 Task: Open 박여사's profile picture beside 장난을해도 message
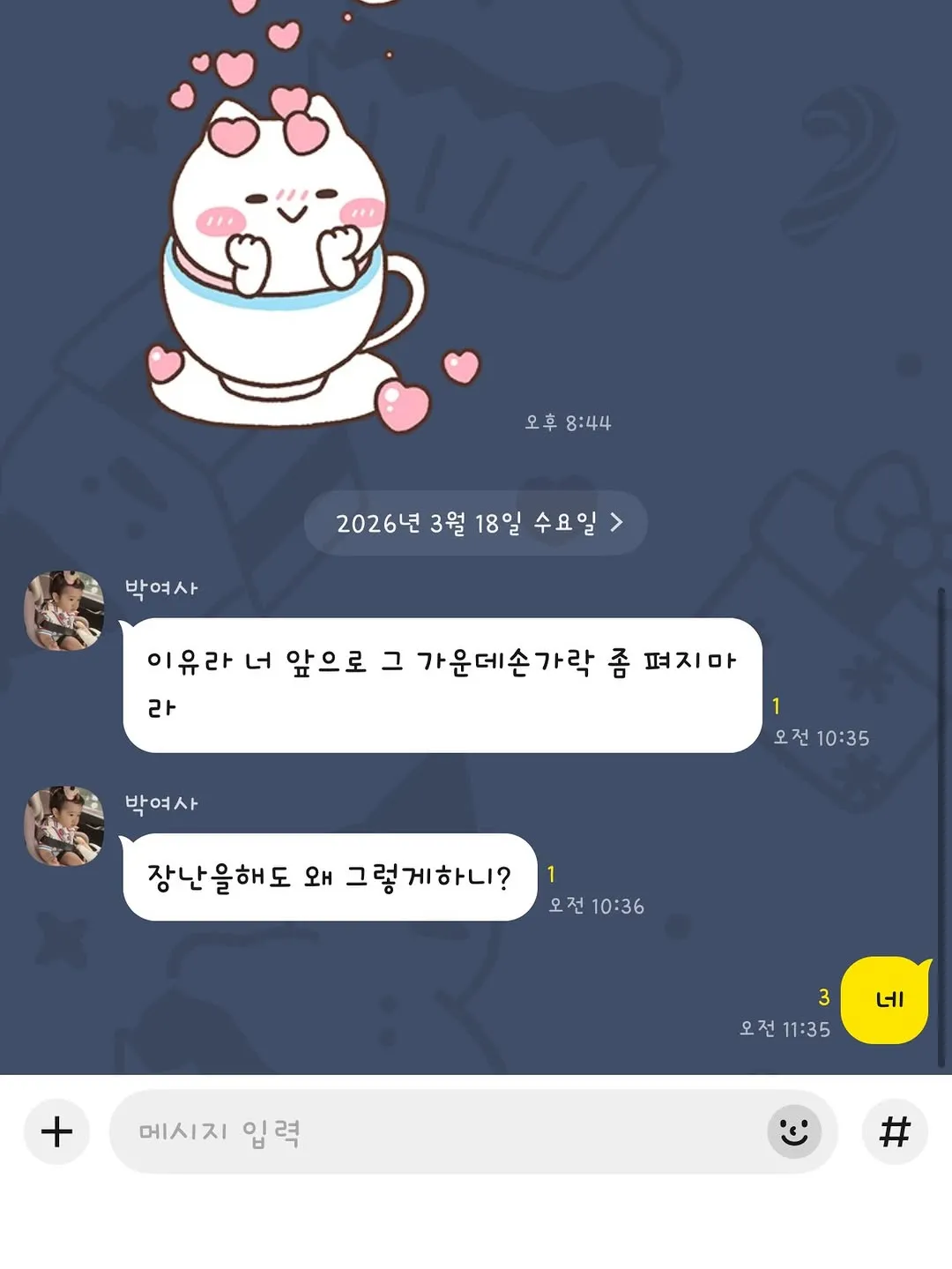63,826
